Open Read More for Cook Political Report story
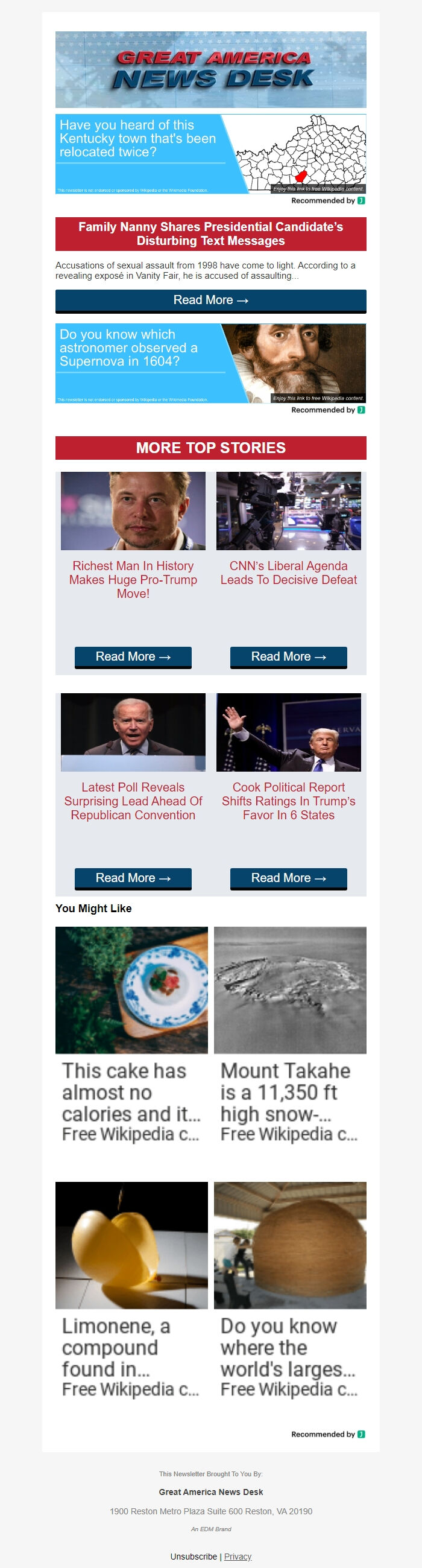Screen dimensions: 422x1568 (x=288, y=878)
